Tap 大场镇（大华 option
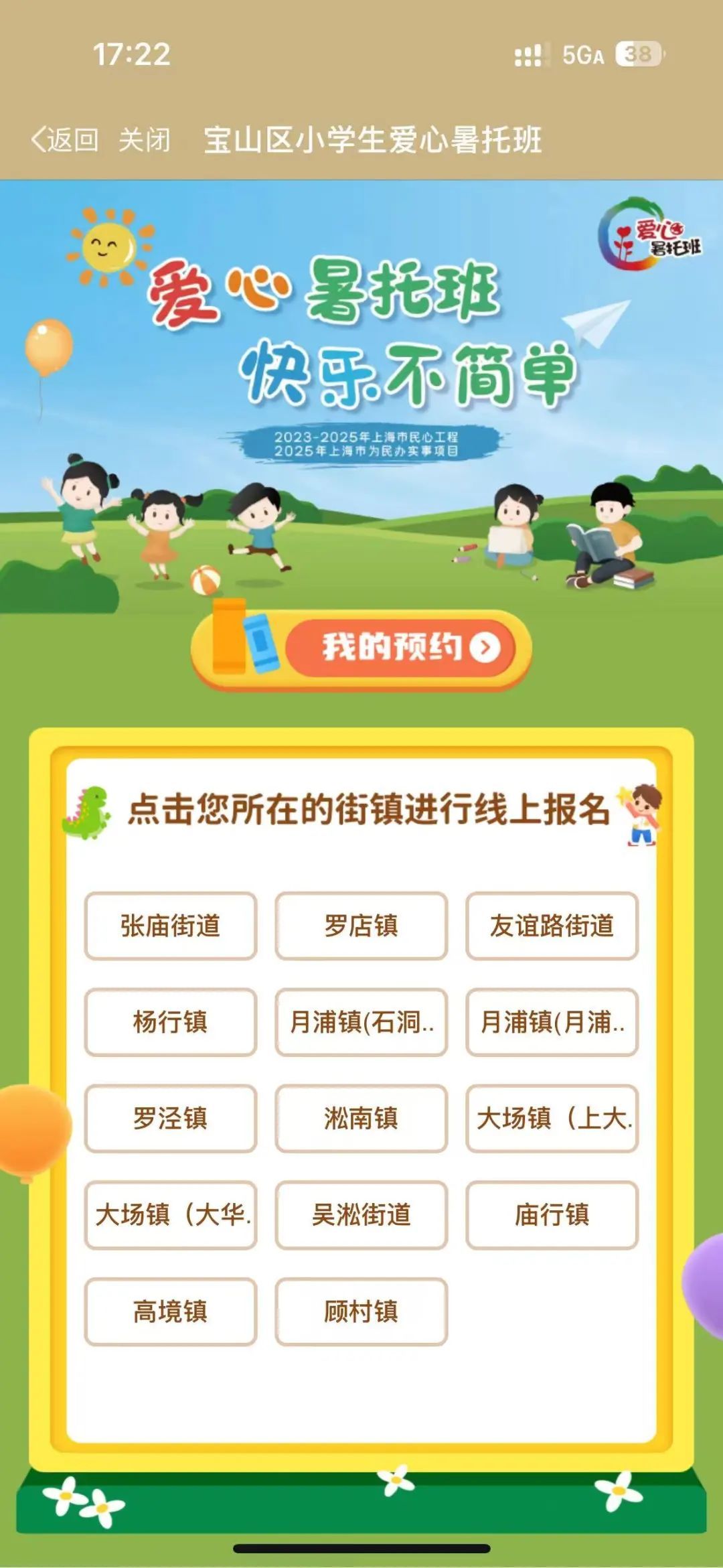 [171, 1214]
